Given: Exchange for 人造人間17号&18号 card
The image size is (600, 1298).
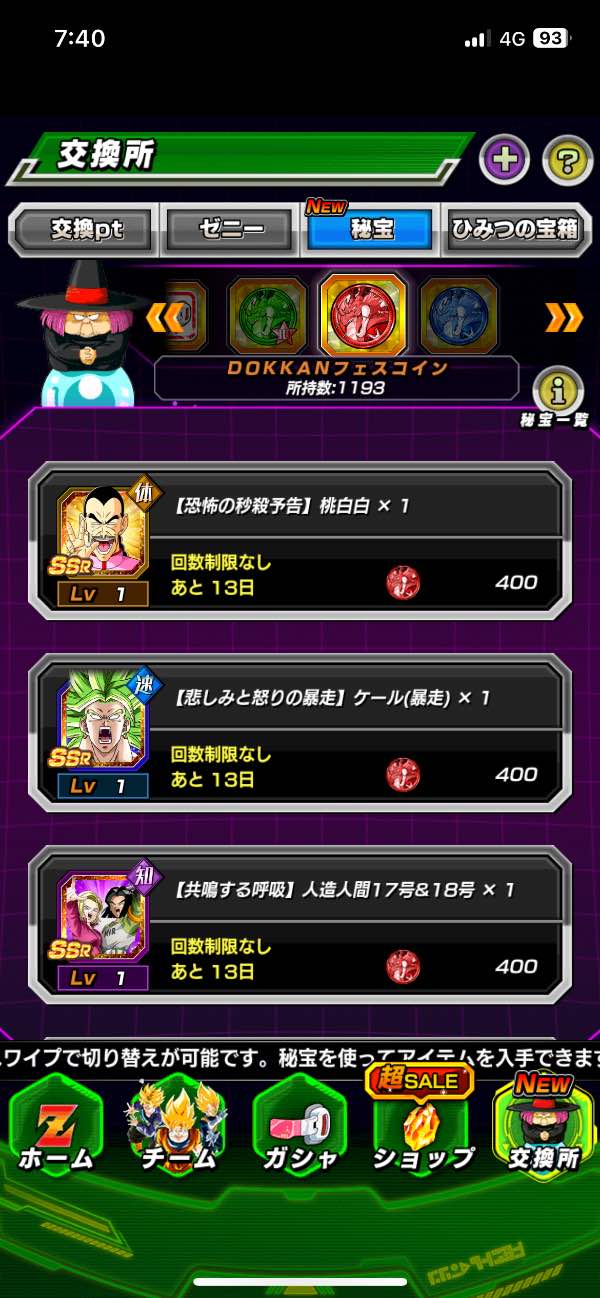Looking at the screenshot, I should tap(300, 929).
